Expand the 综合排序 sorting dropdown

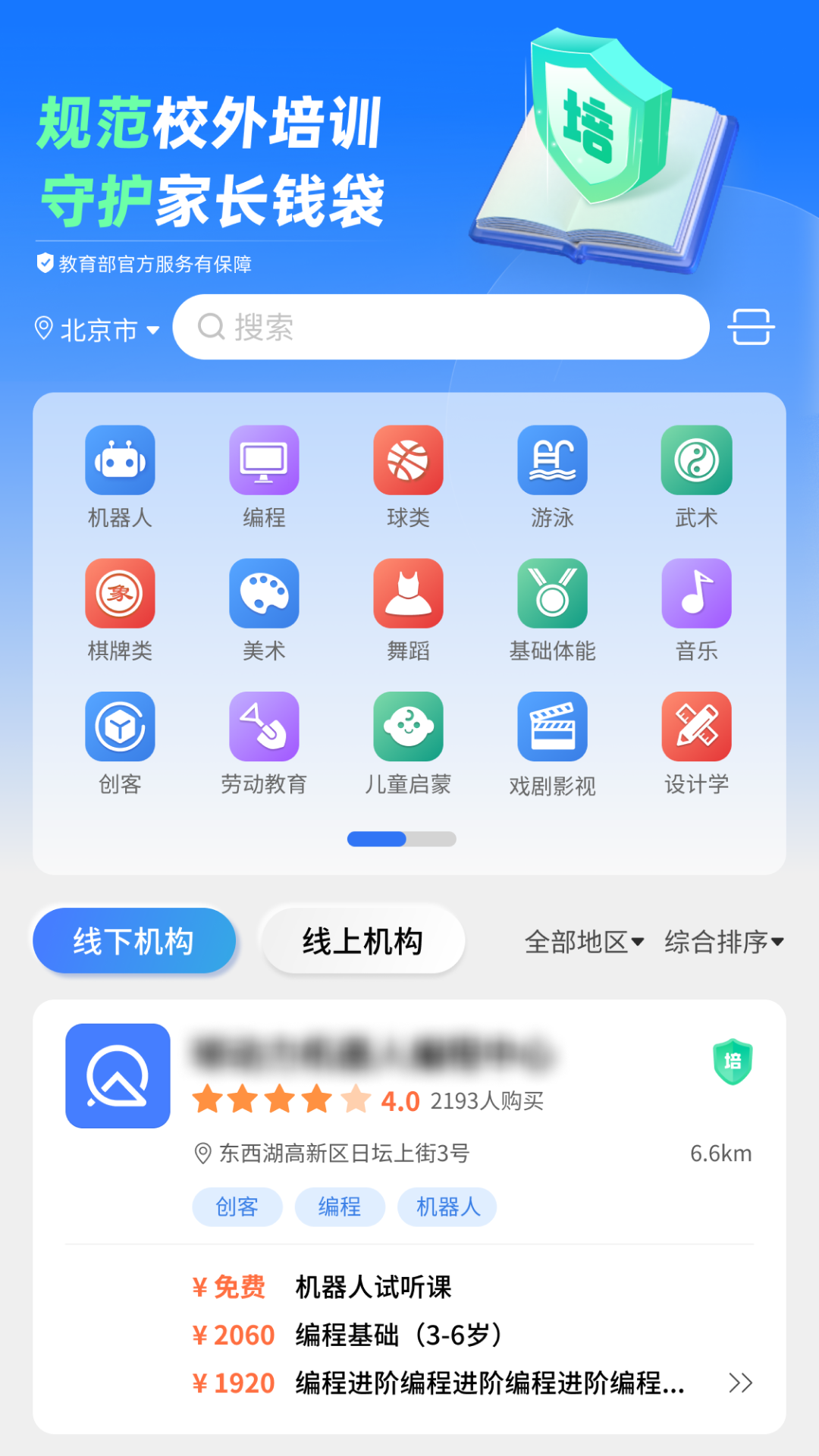click(x=723, y=942)
